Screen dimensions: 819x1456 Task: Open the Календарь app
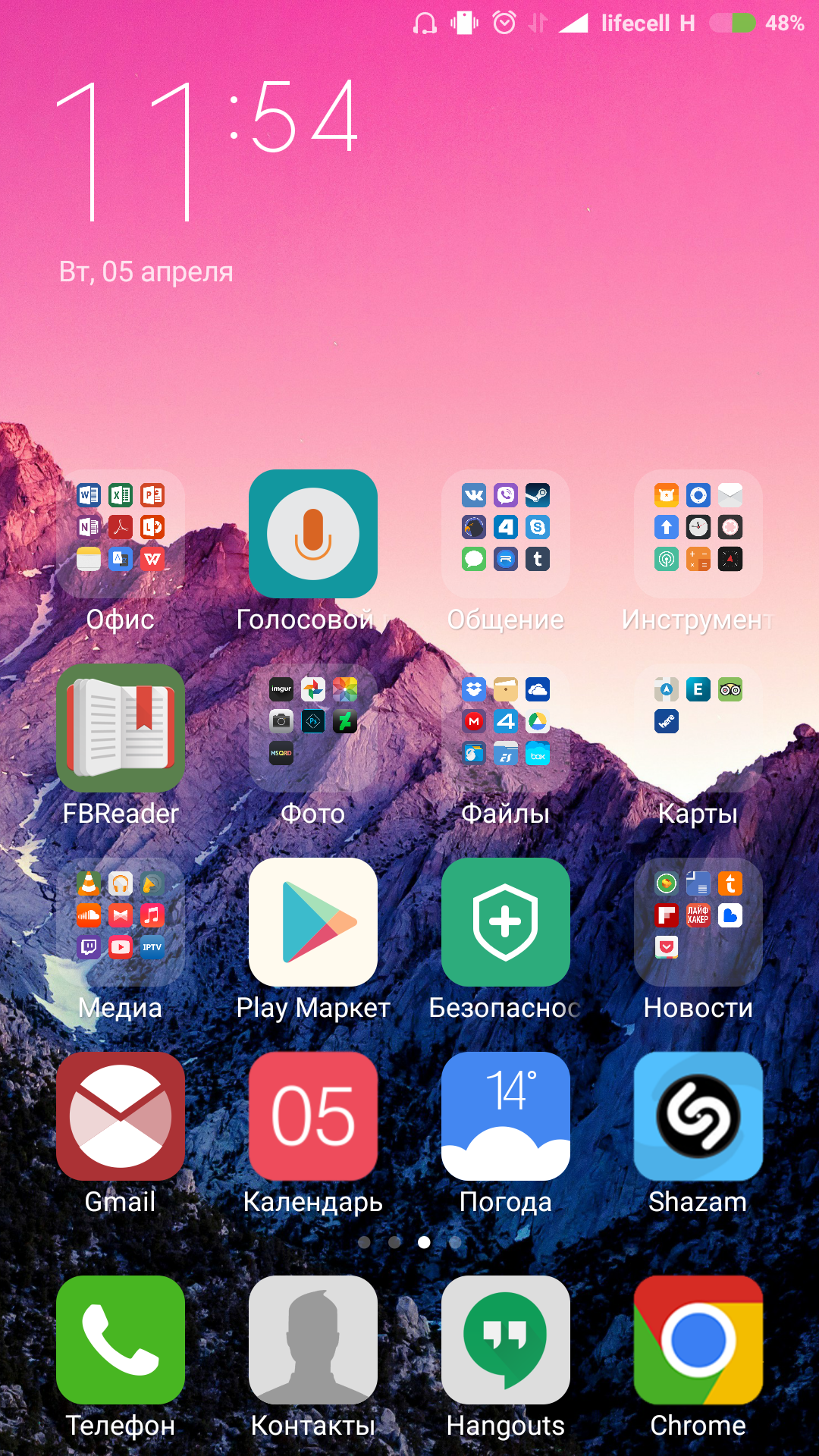pos(313,1116)
